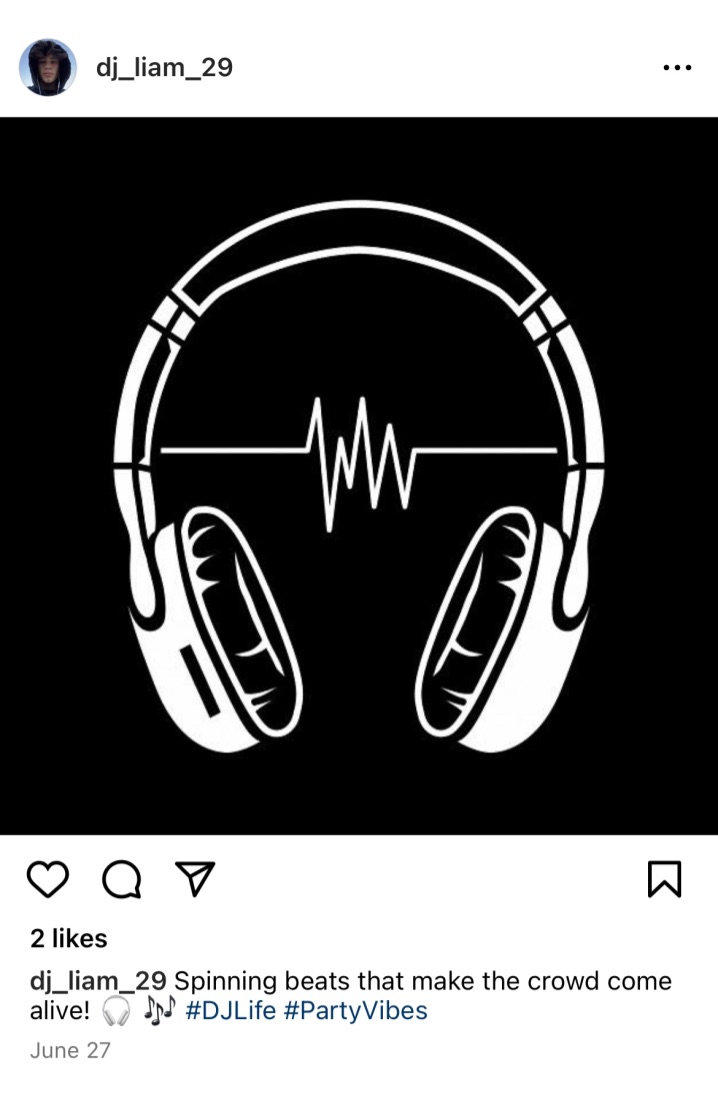Screen dimensions: 718x1095
Task: Comment on the post via speech bubble
Action: (122, 879)
